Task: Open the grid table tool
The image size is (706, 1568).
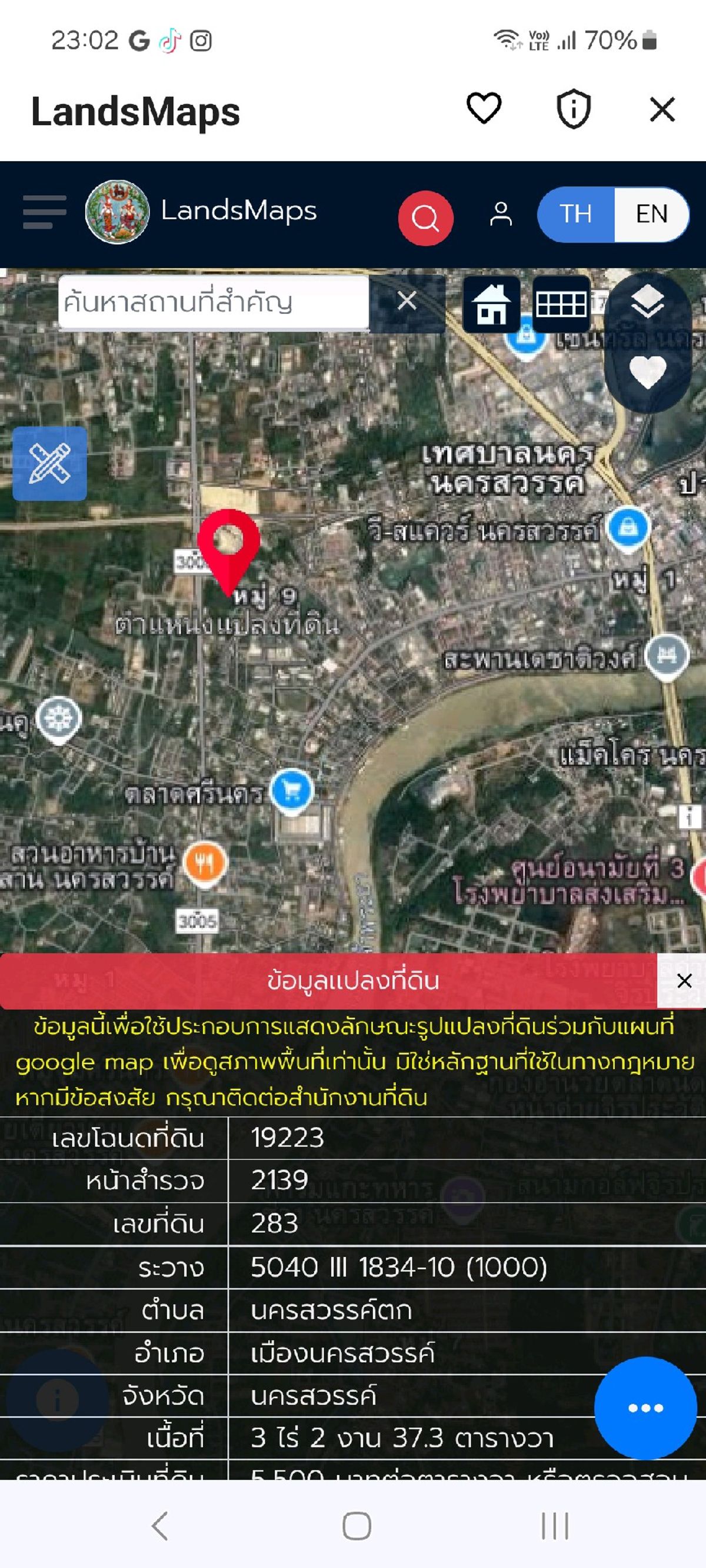Action: point(561,304)
